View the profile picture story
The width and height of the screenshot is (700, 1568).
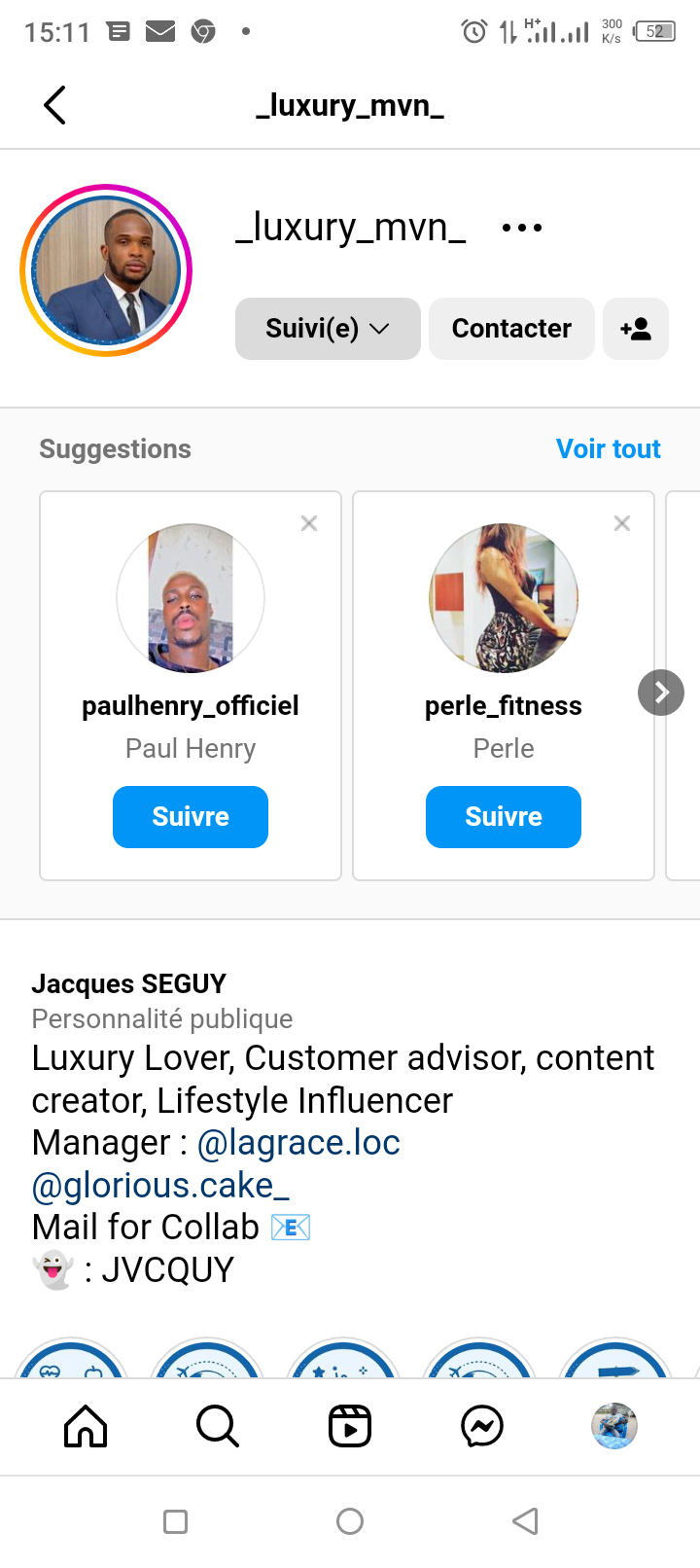tap(106, 270)
